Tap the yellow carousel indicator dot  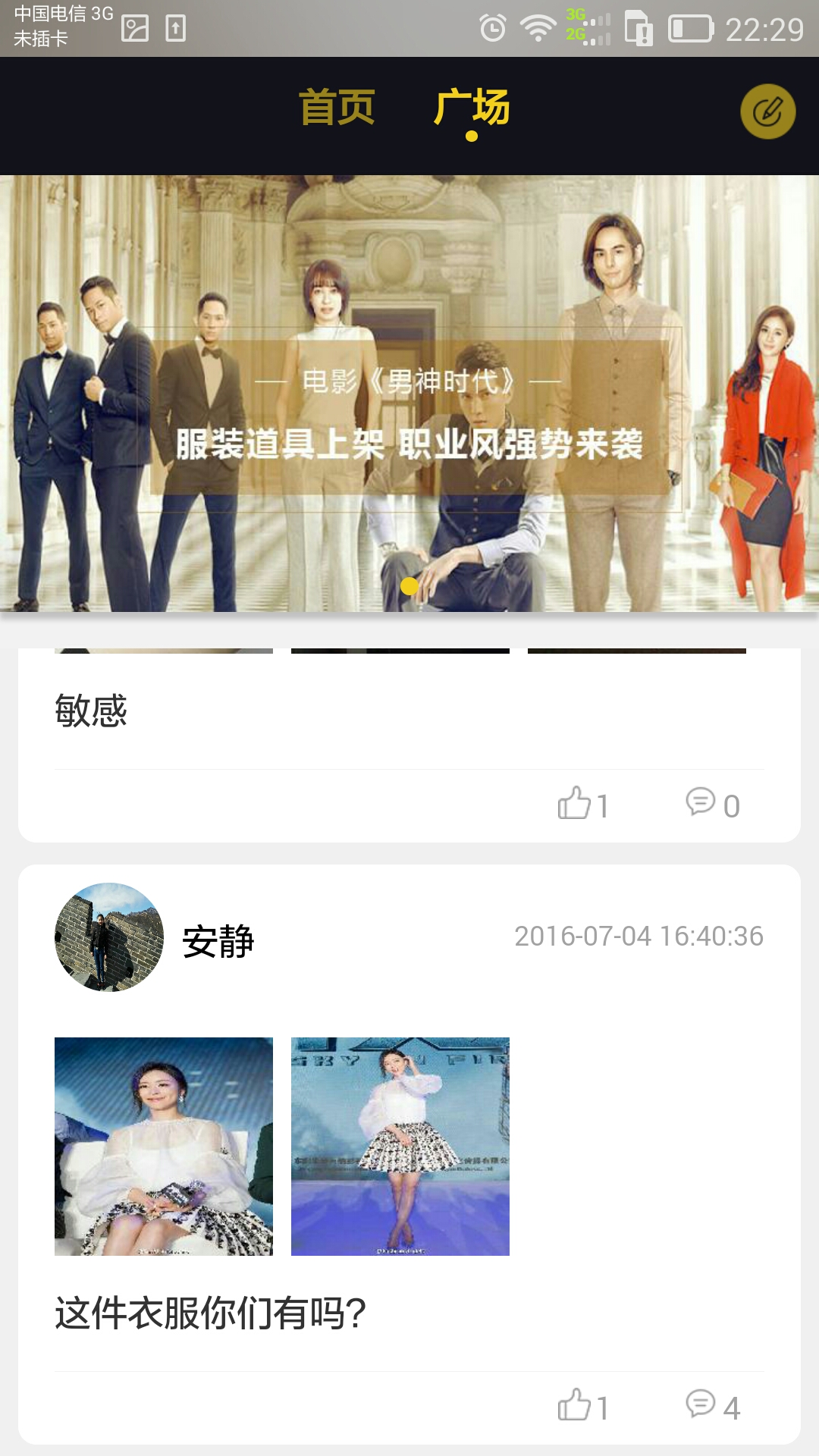coord(409,585)
